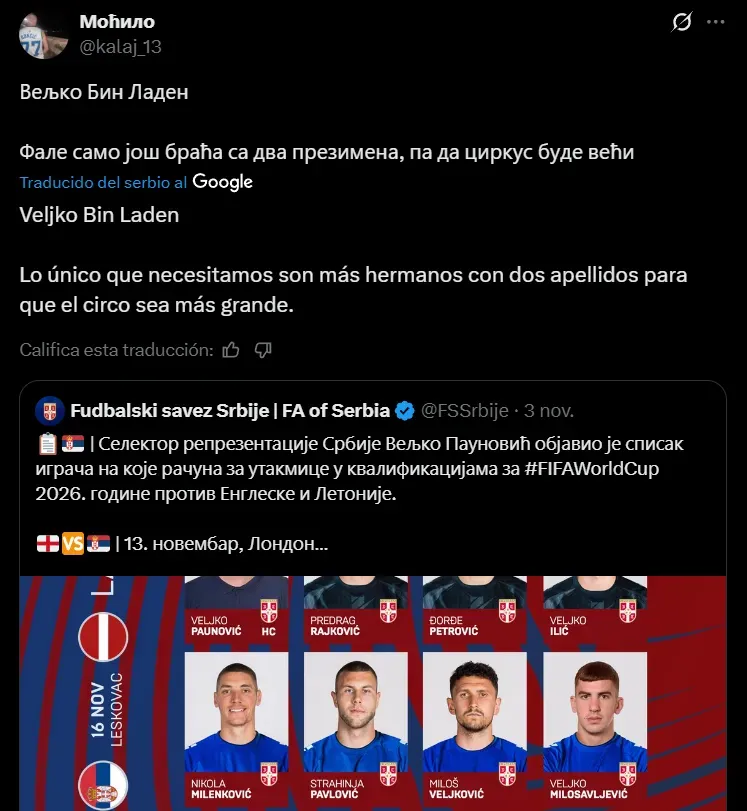Open the Grok icon on the post
Viewport: 747px width, 811px height.
coord(682,22)
